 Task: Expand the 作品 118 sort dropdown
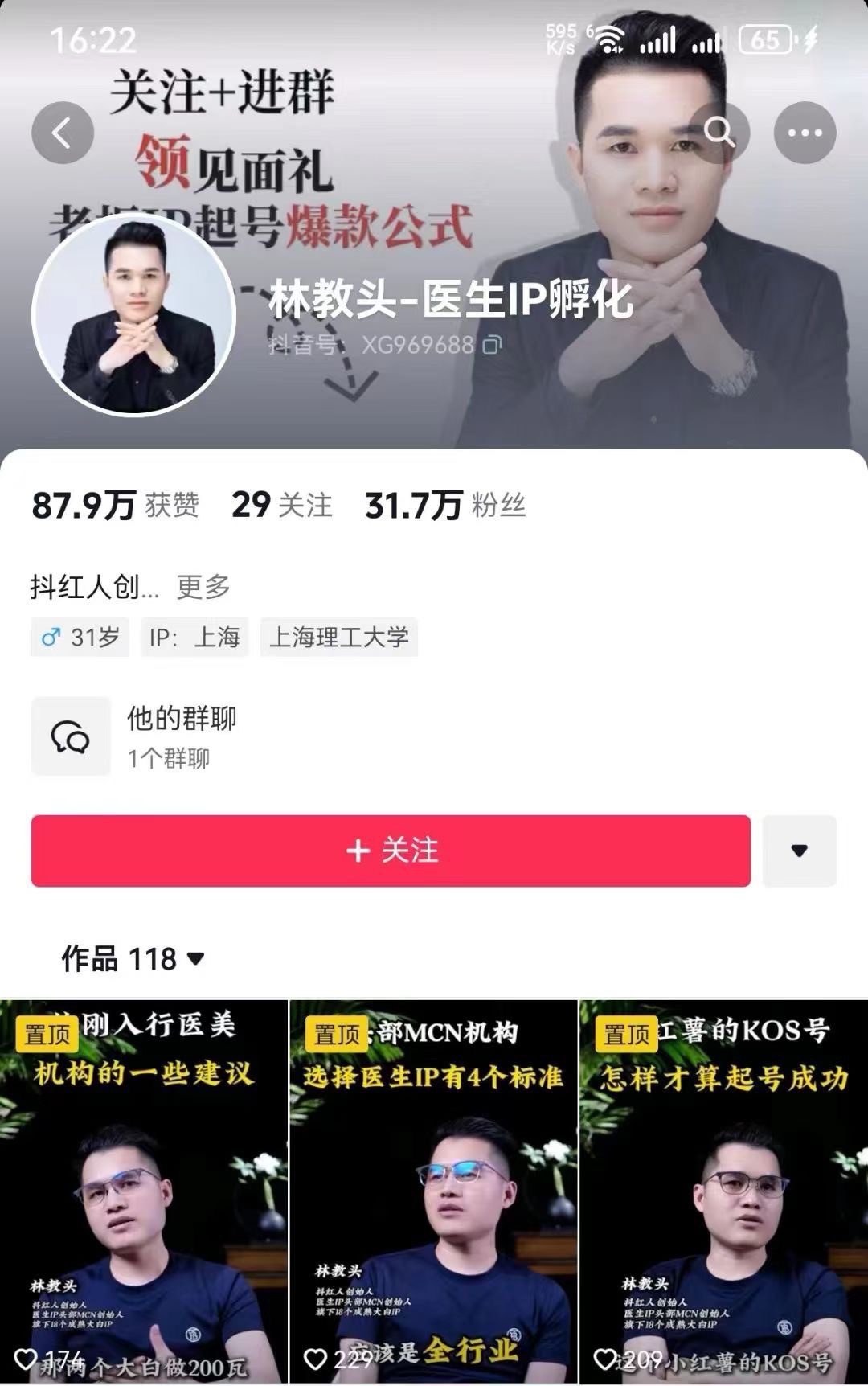pyautogui.click(x=193, y=957)
